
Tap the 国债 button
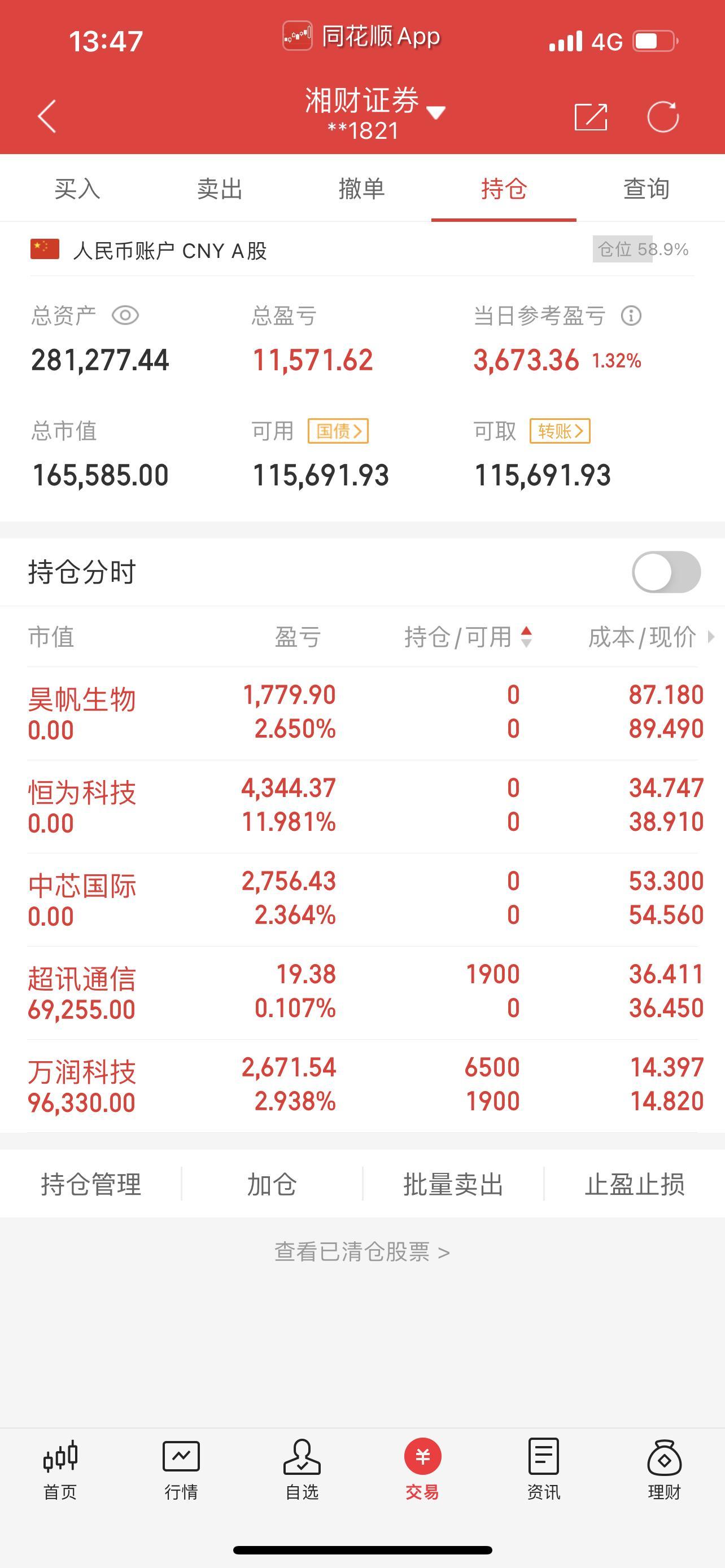pos(338,431)
